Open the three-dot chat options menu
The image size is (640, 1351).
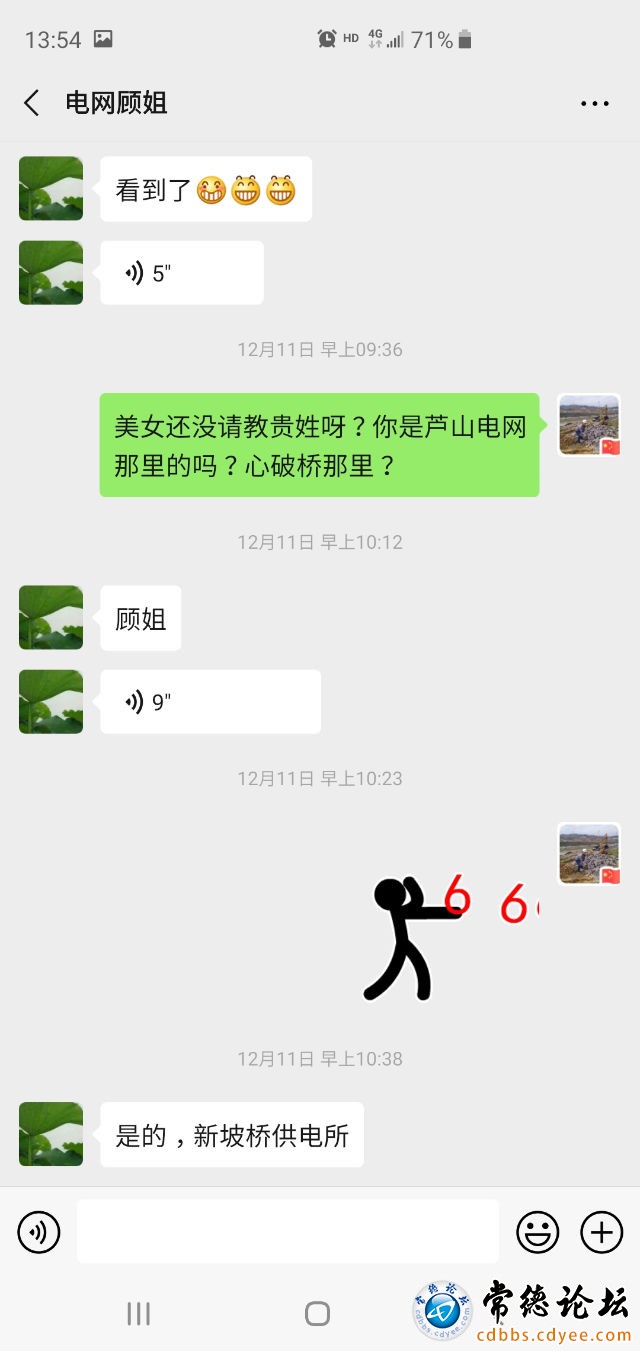(595, 103)
